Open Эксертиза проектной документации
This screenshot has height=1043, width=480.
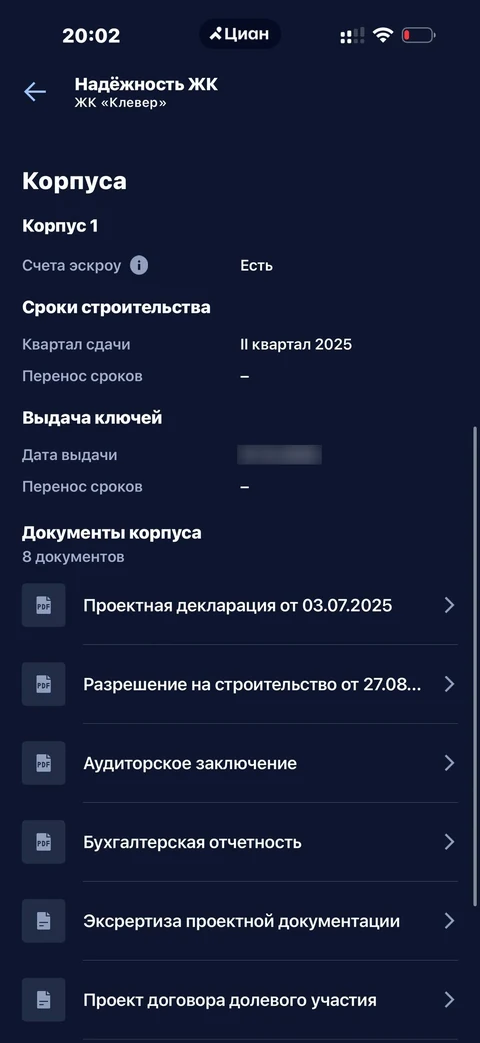(240, 921)
